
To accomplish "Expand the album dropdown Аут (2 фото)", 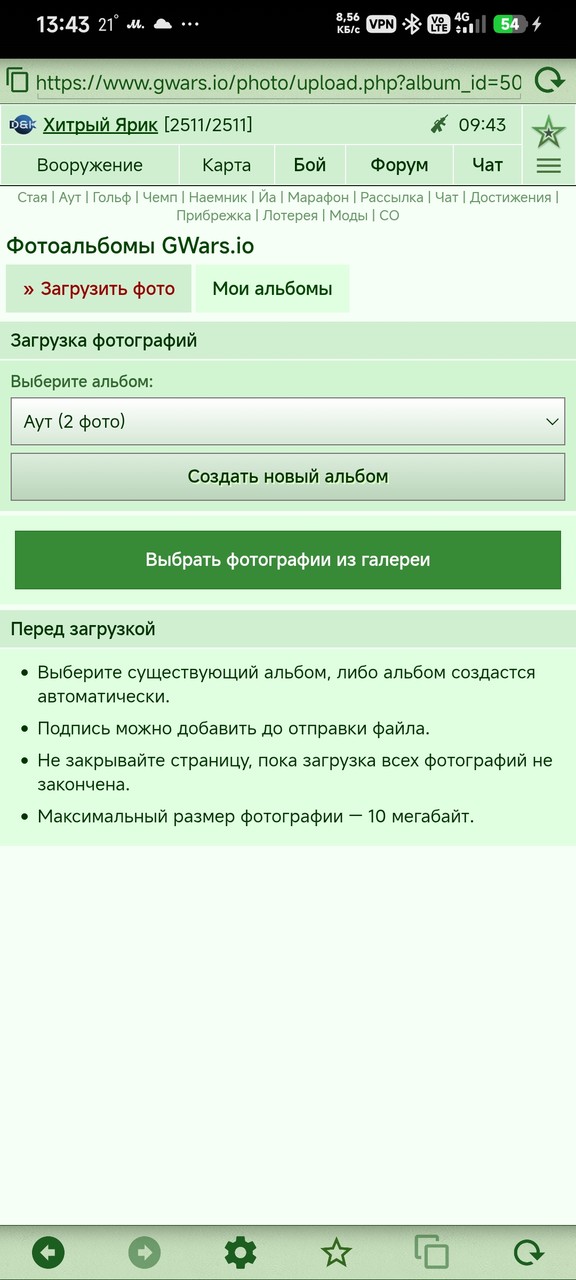I will (288, 422).
